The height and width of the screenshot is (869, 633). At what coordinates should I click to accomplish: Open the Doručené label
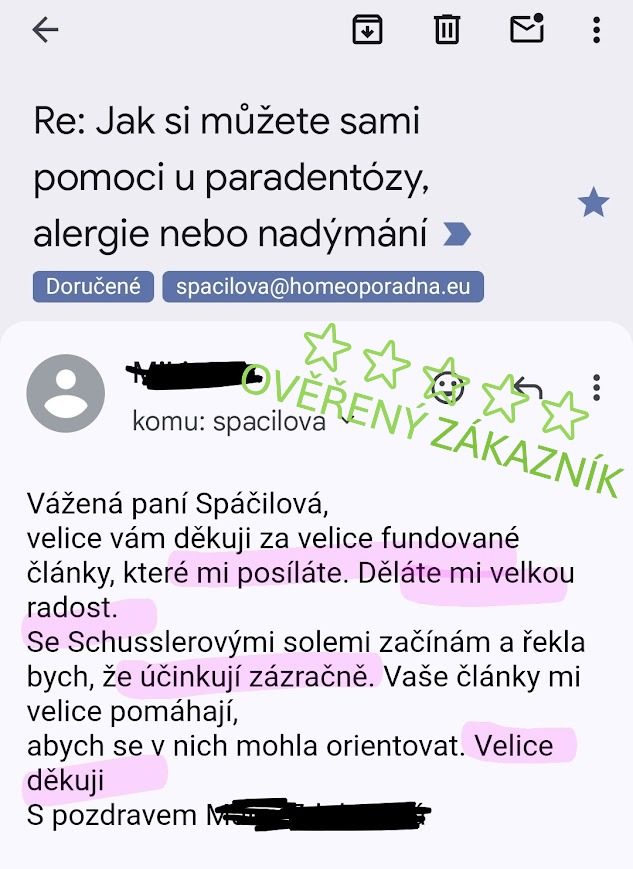click(x=94, y=287)
